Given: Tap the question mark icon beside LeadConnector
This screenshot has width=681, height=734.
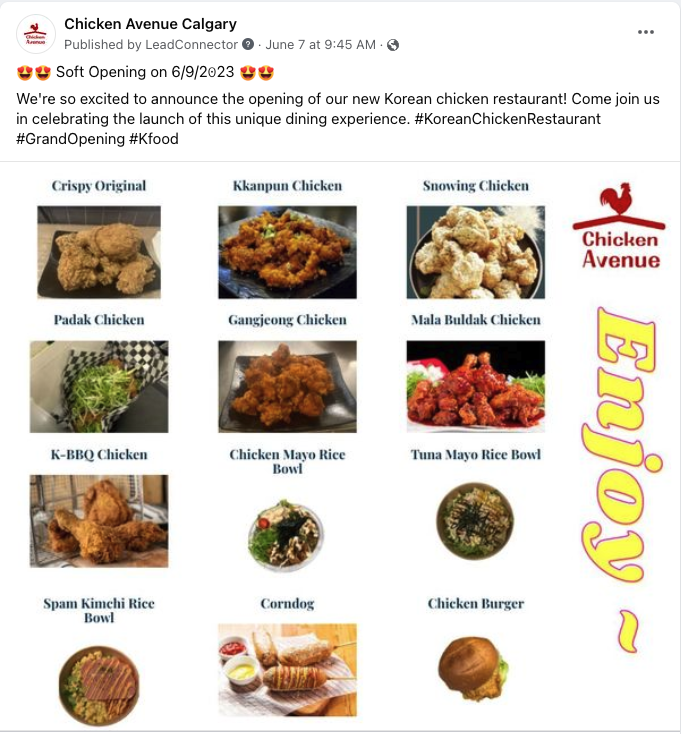Looking at the screenshot, I should point(248,45).
